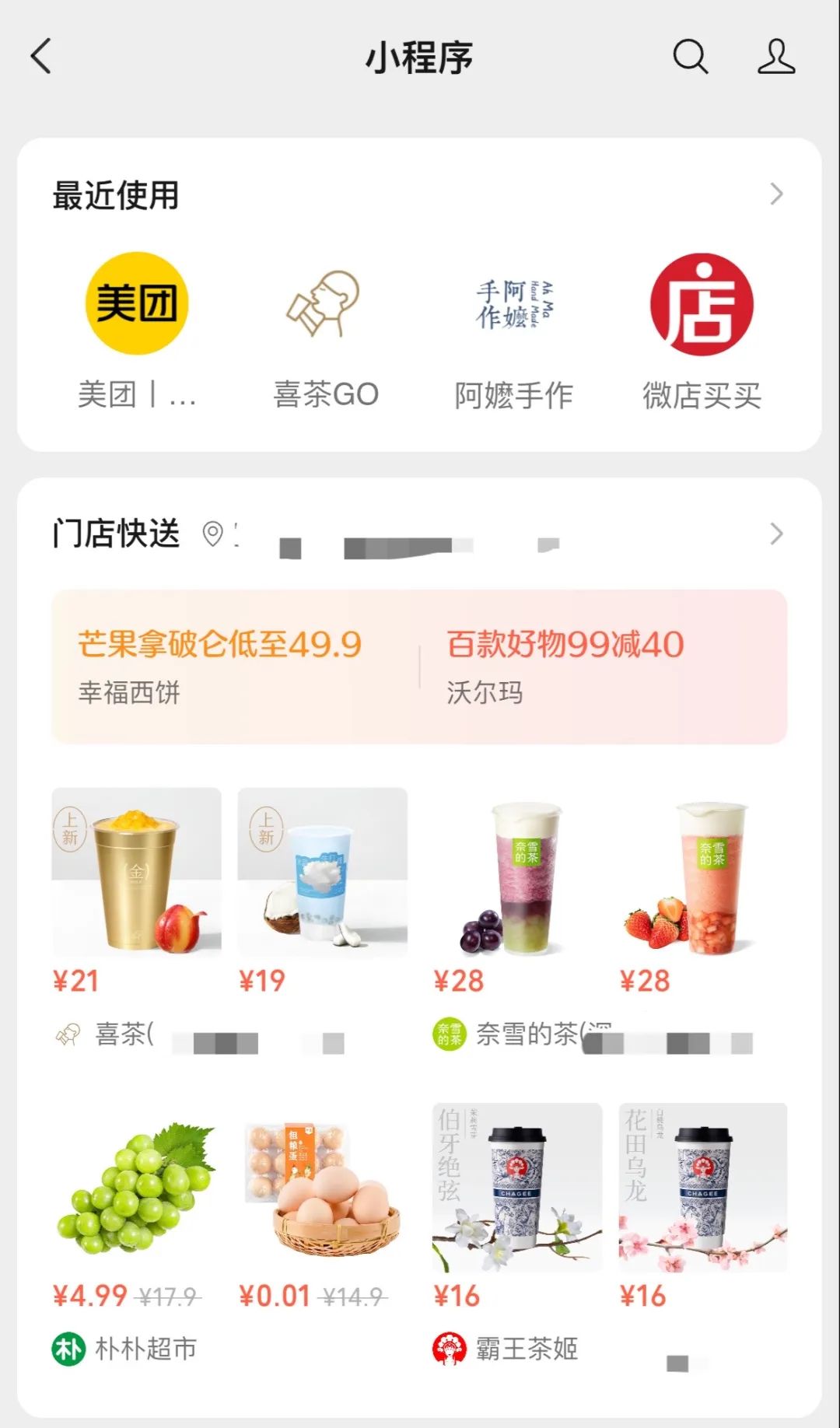840x1428 pixels.
Task: Expand the 门店快送 section
Action: (775, 534)
